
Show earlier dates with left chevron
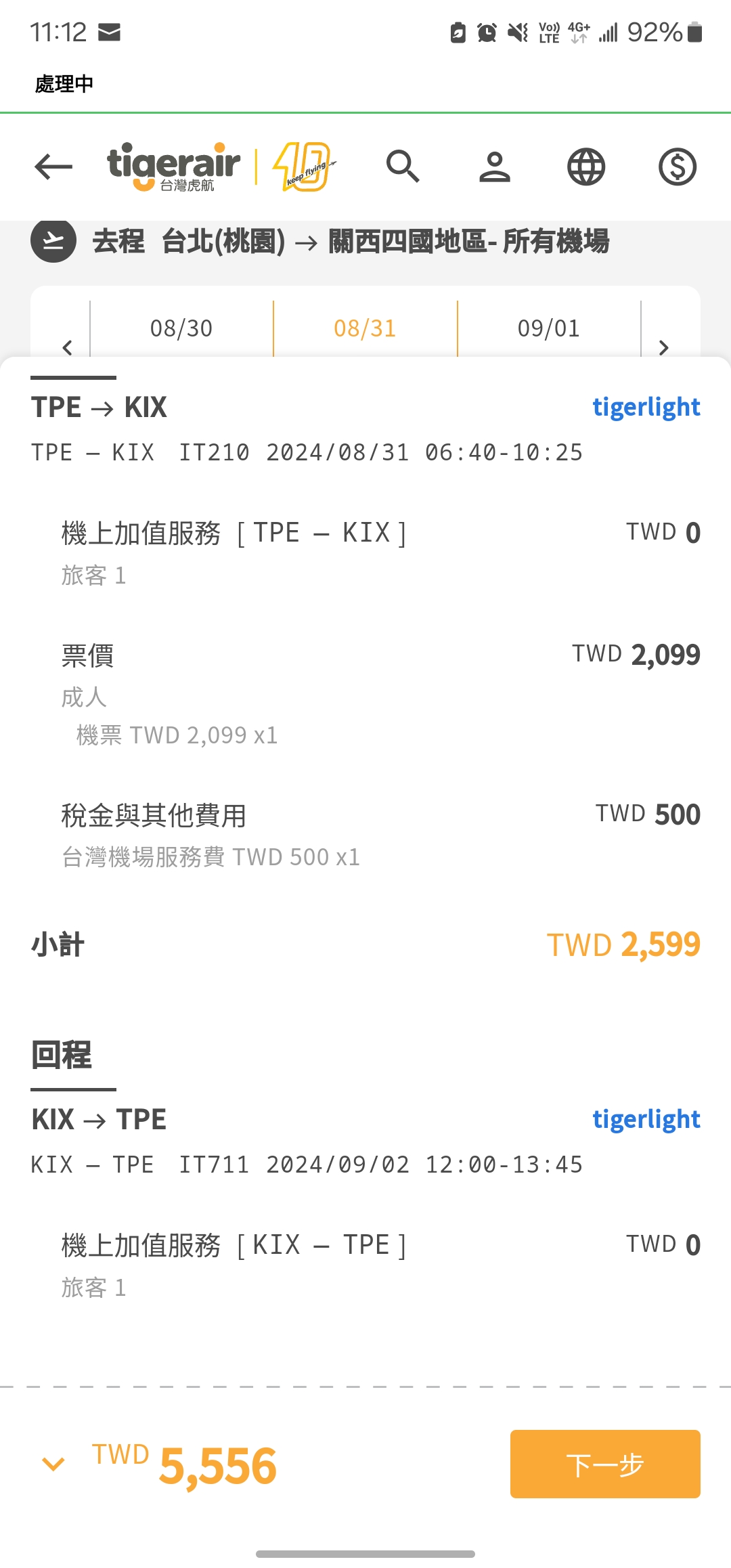click(x=67, y=347)
